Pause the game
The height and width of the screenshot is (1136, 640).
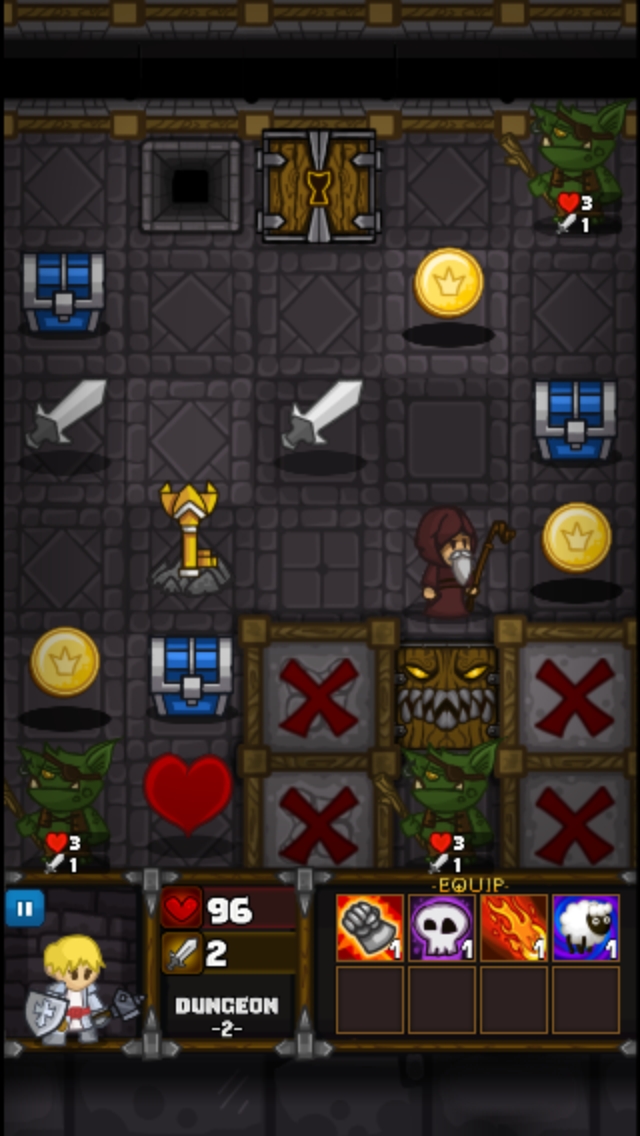coord(25,908)
